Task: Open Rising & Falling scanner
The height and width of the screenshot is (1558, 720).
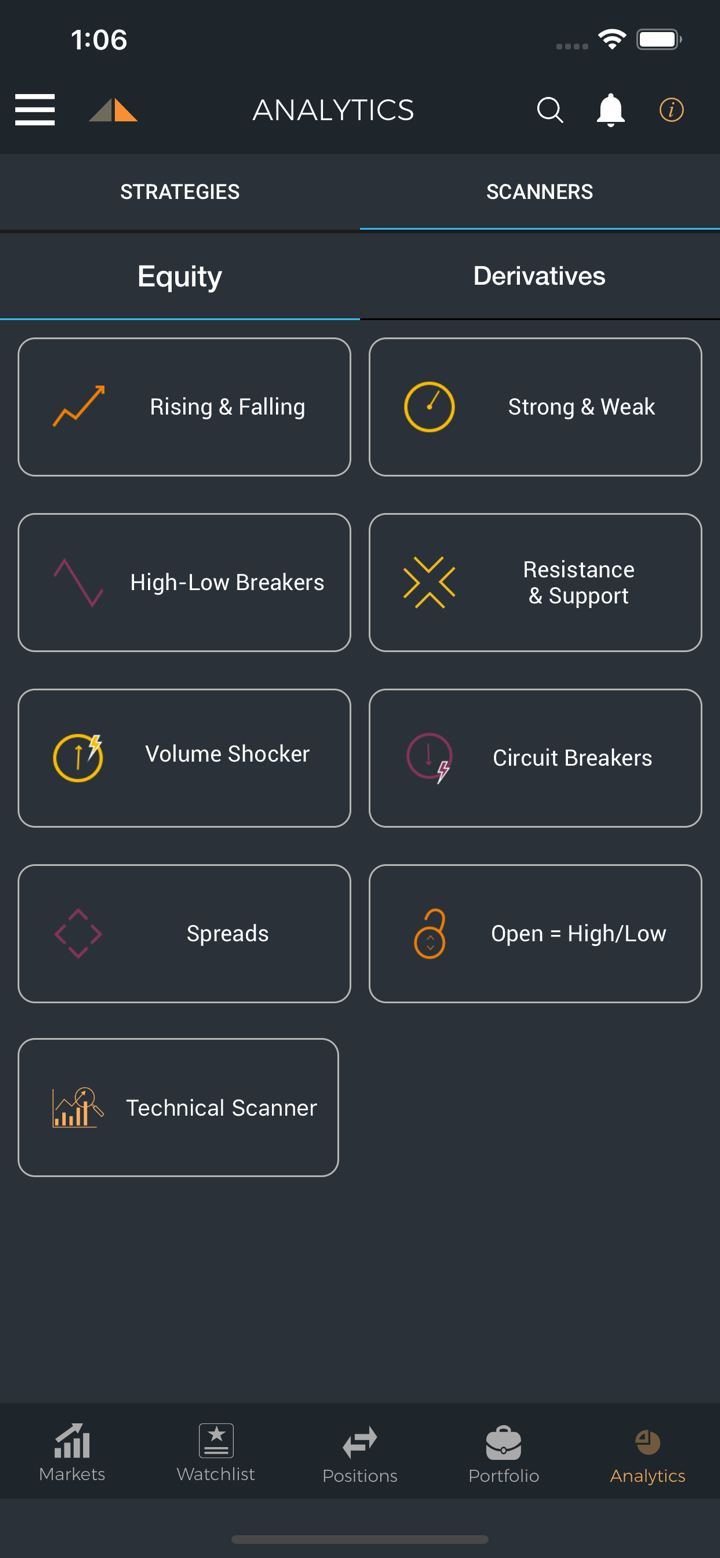Action: pos(184,407)
